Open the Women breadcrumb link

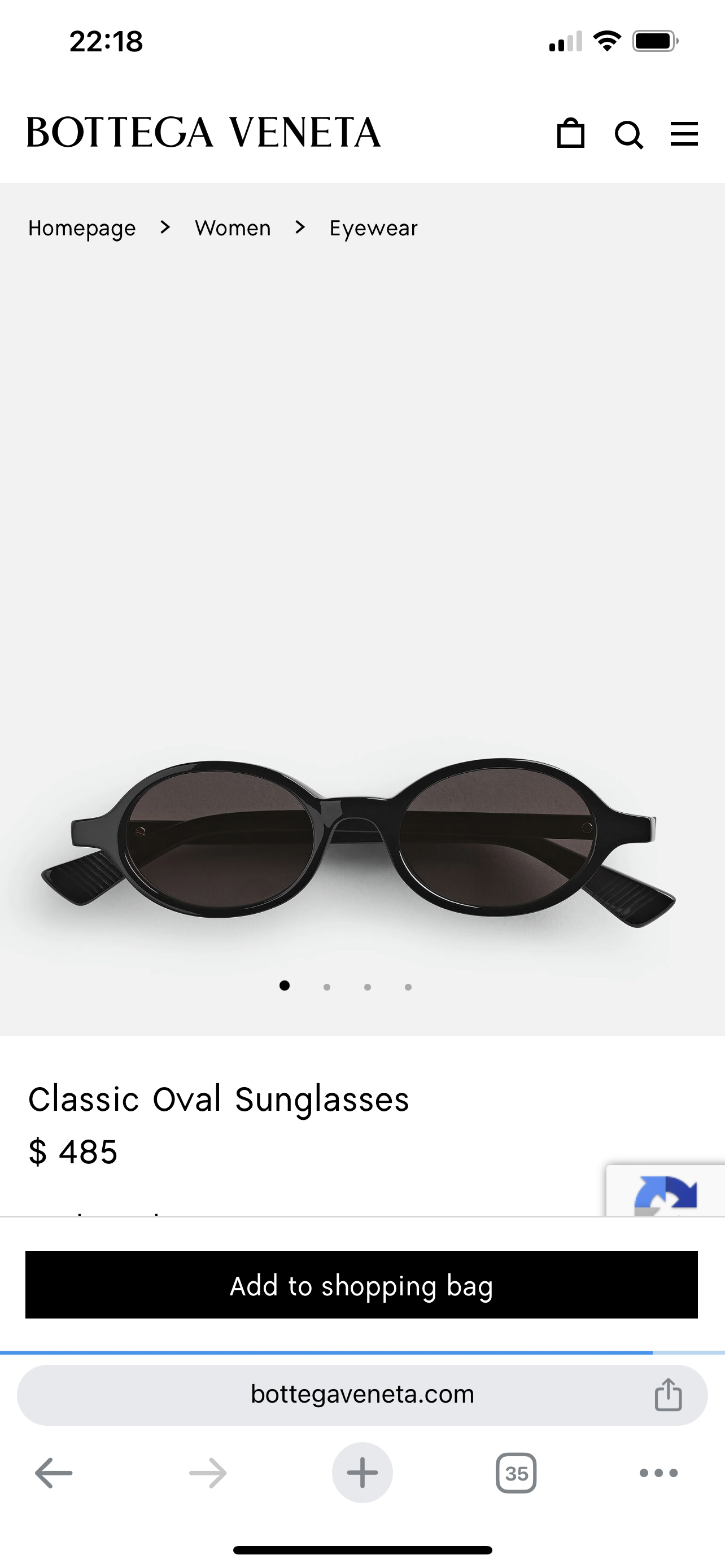233,228
